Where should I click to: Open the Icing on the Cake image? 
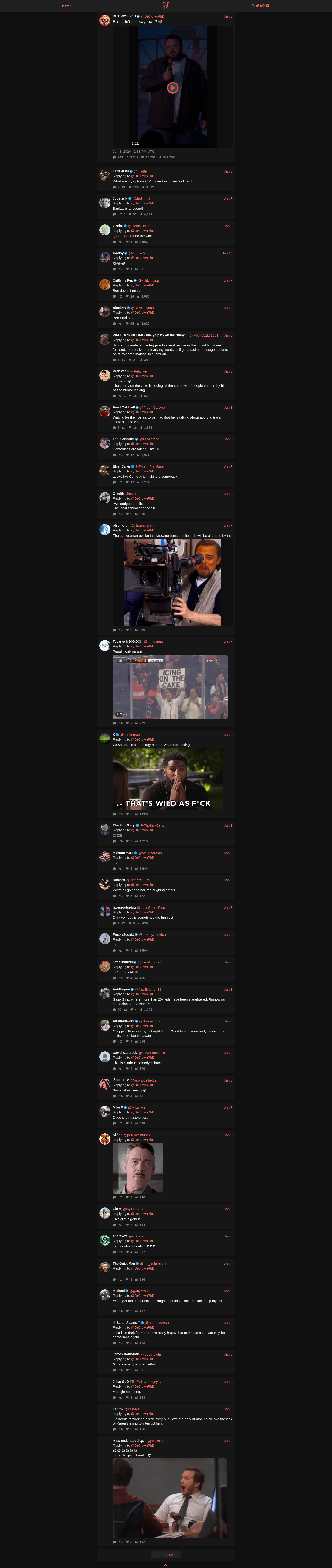click(170, 687)
